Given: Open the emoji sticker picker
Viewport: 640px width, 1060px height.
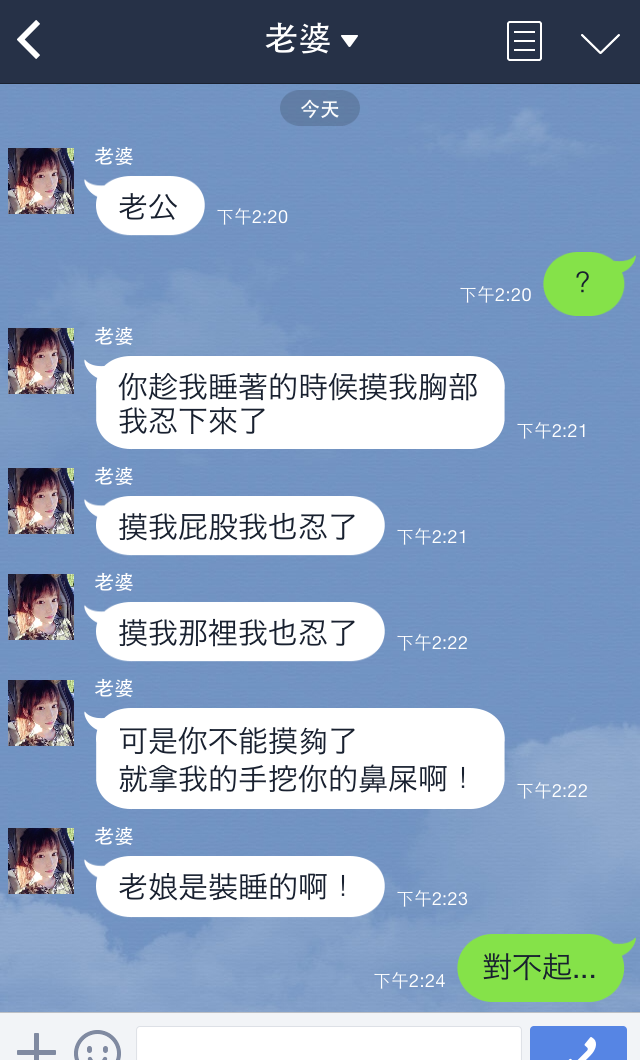Looking at the screenshot, I should tap(97, 1046).
